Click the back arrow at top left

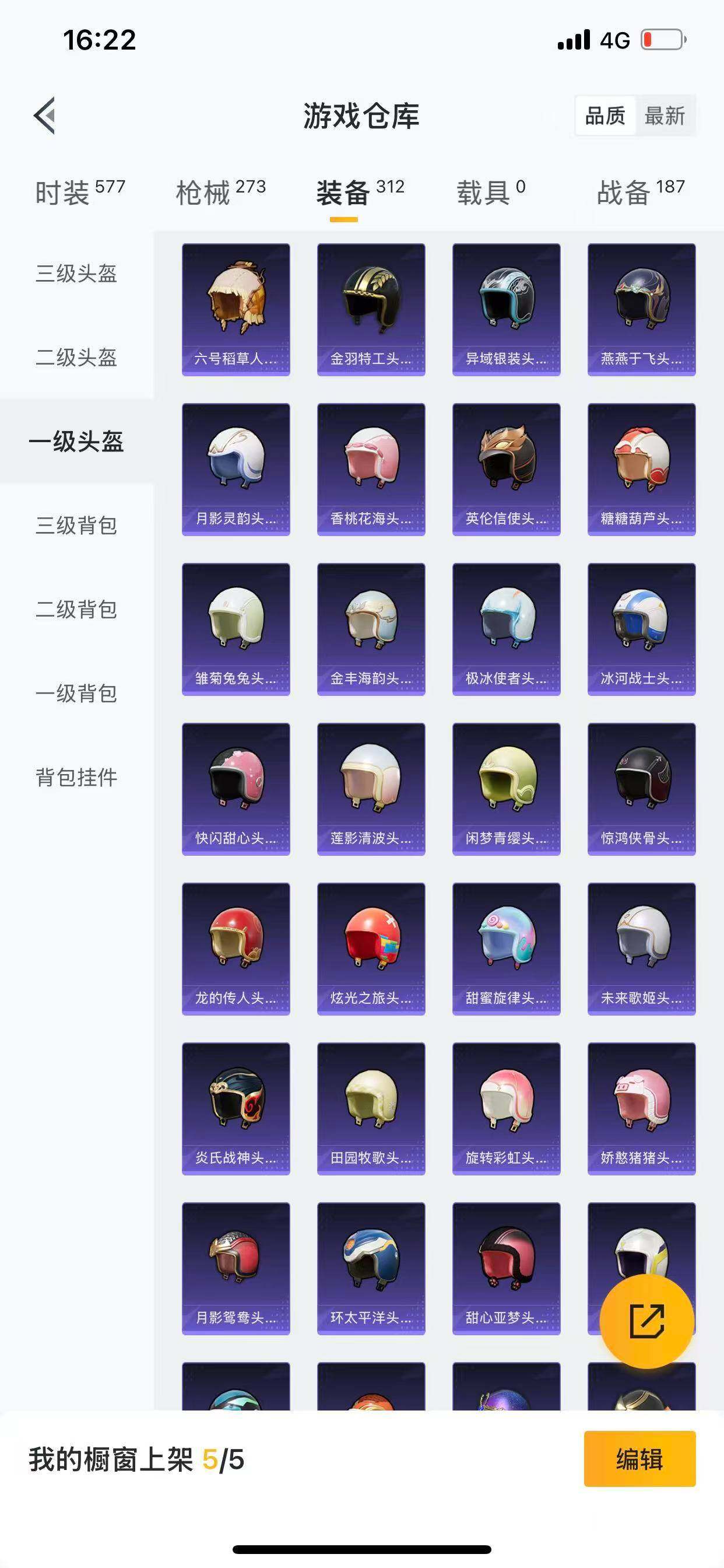click(x=44, y=117)
